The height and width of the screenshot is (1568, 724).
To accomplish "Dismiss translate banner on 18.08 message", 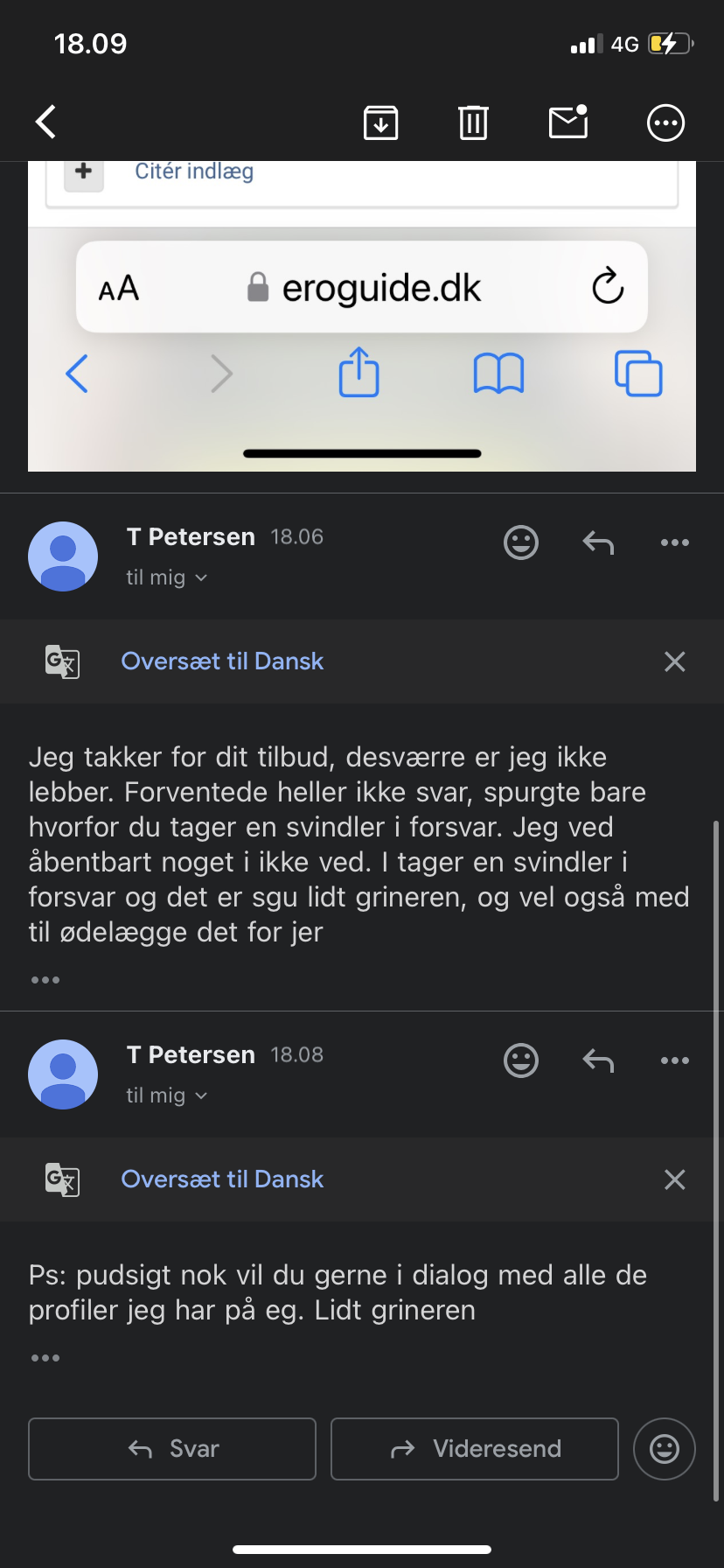I will coord(675,1179).
